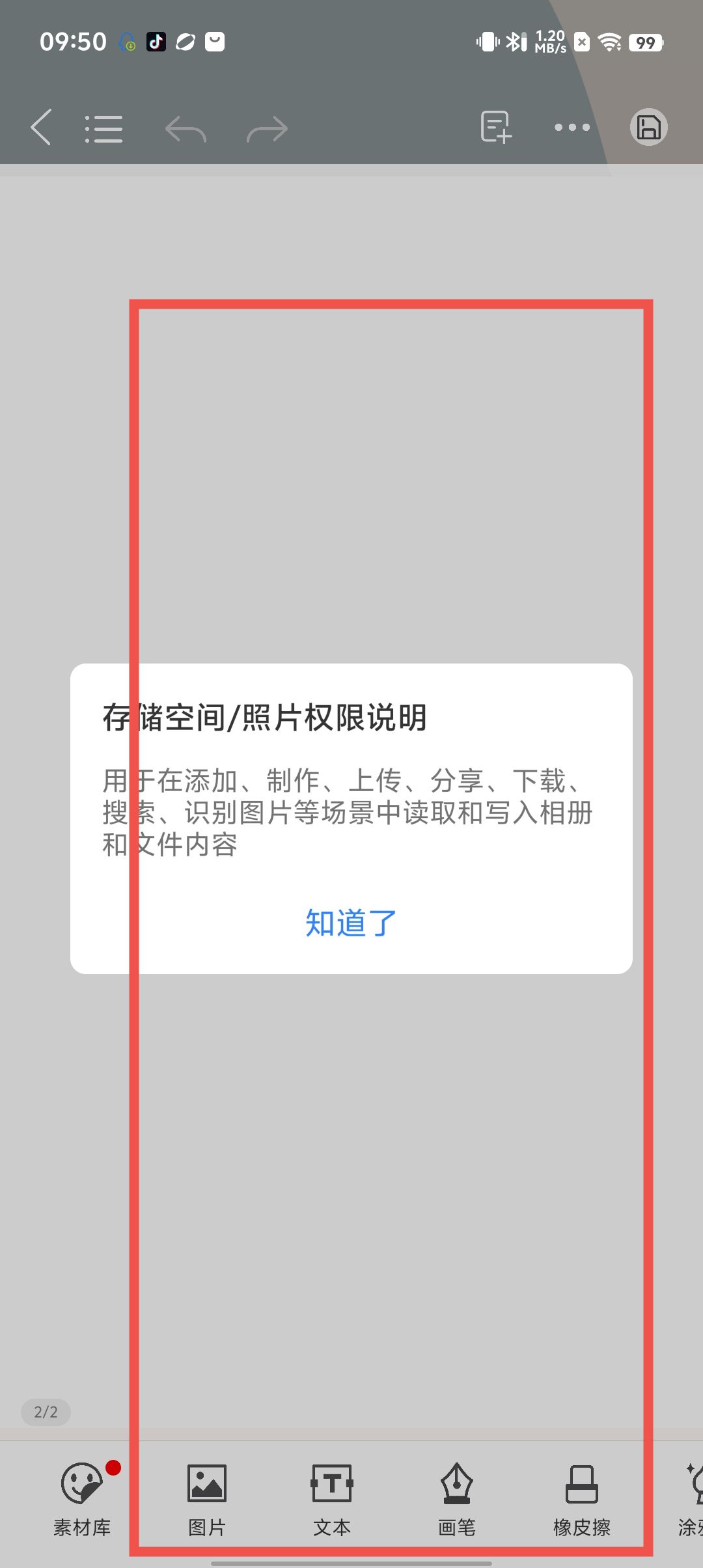Image resolution: width=703 pixels, height=1568 pixels.
Task: Redo the last action
Action: (267, 129)
